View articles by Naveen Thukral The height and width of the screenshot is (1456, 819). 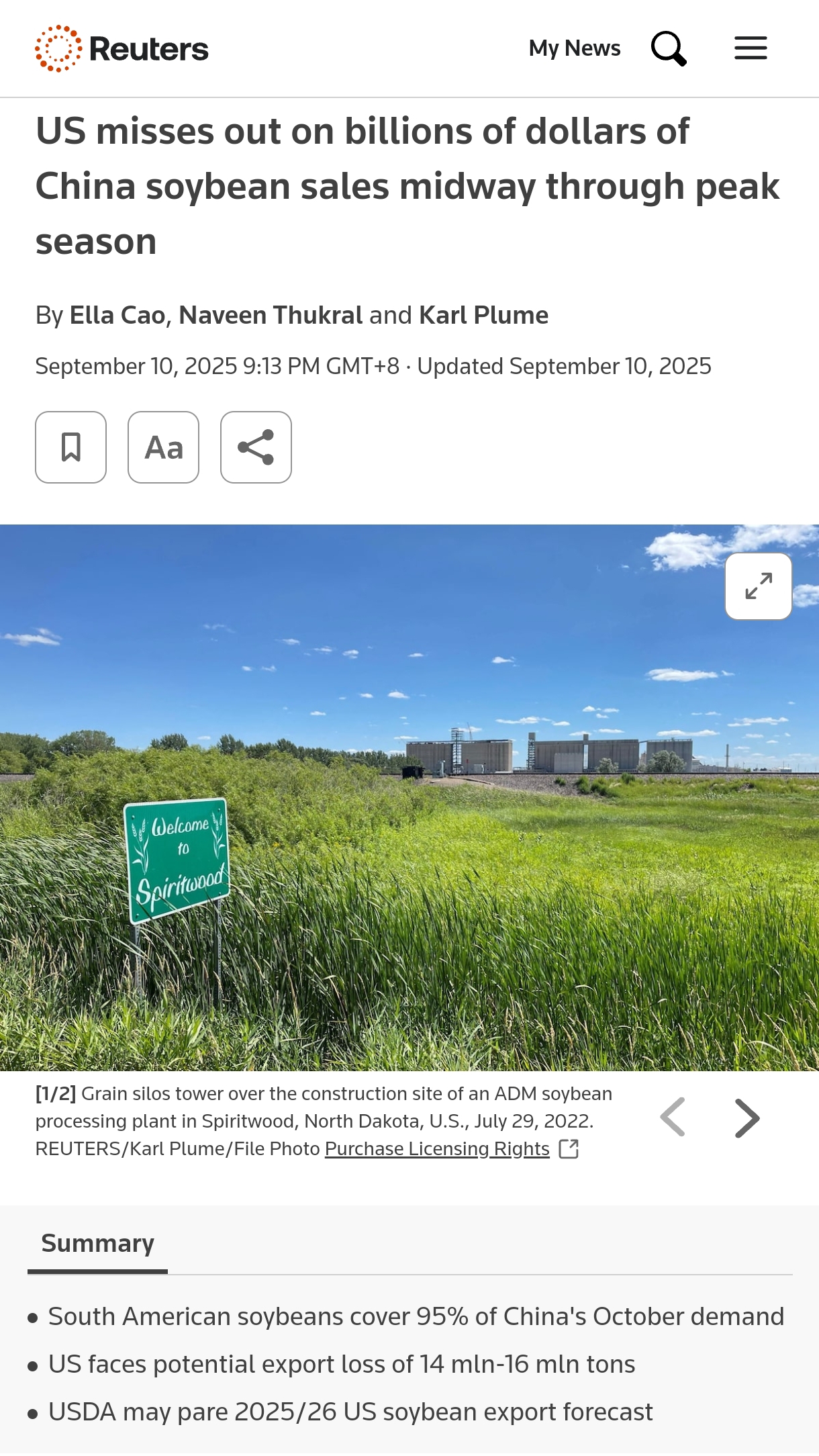point(271,315)
